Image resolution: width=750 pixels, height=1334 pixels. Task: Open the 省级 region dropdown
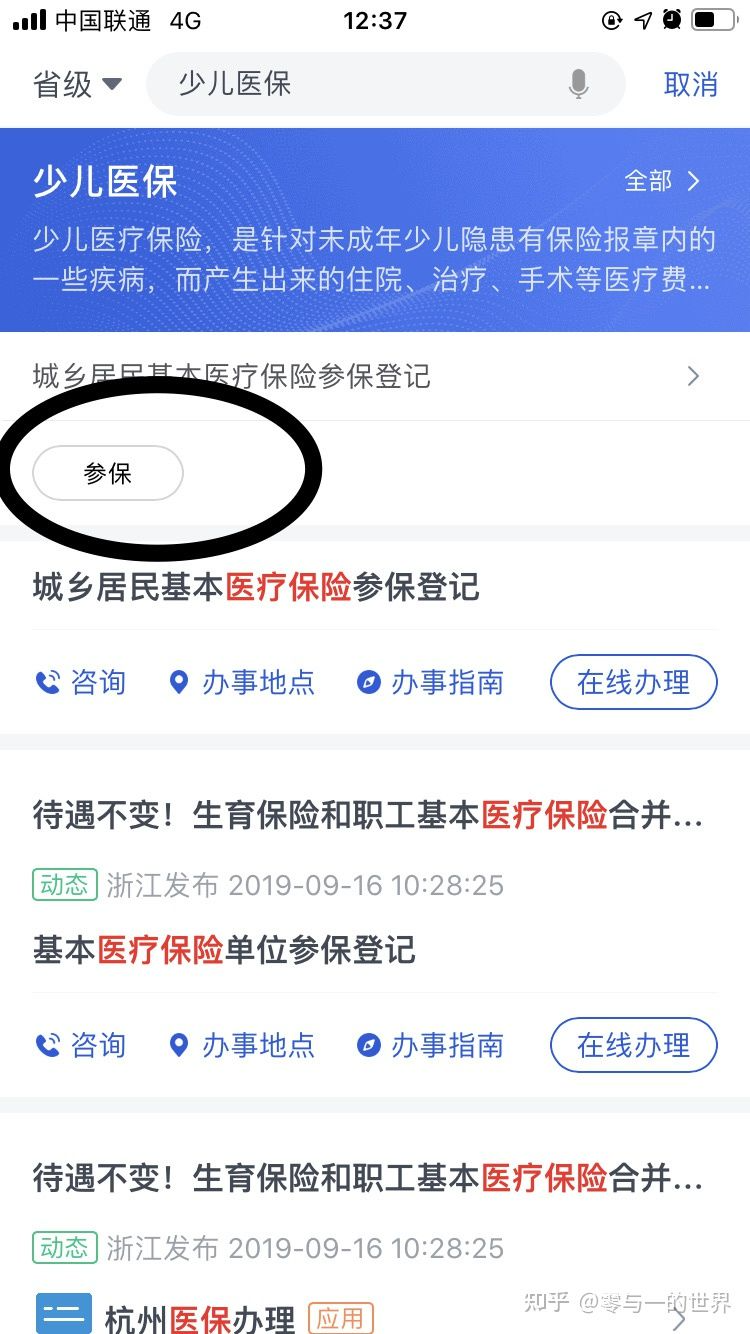click(78, 85)
